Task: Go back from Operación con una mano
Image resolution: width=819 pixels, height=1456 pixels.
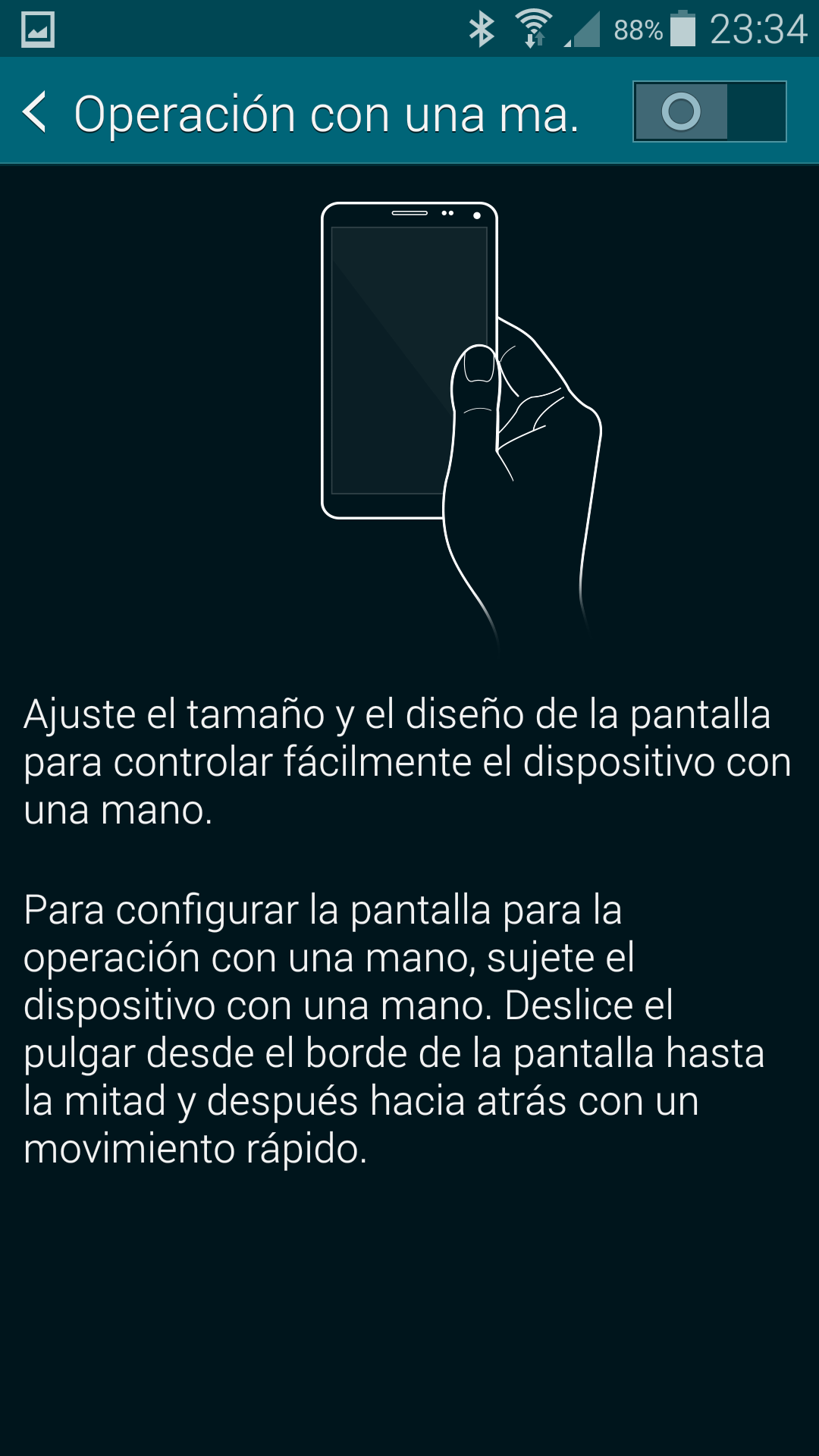Action: (36, 112)
